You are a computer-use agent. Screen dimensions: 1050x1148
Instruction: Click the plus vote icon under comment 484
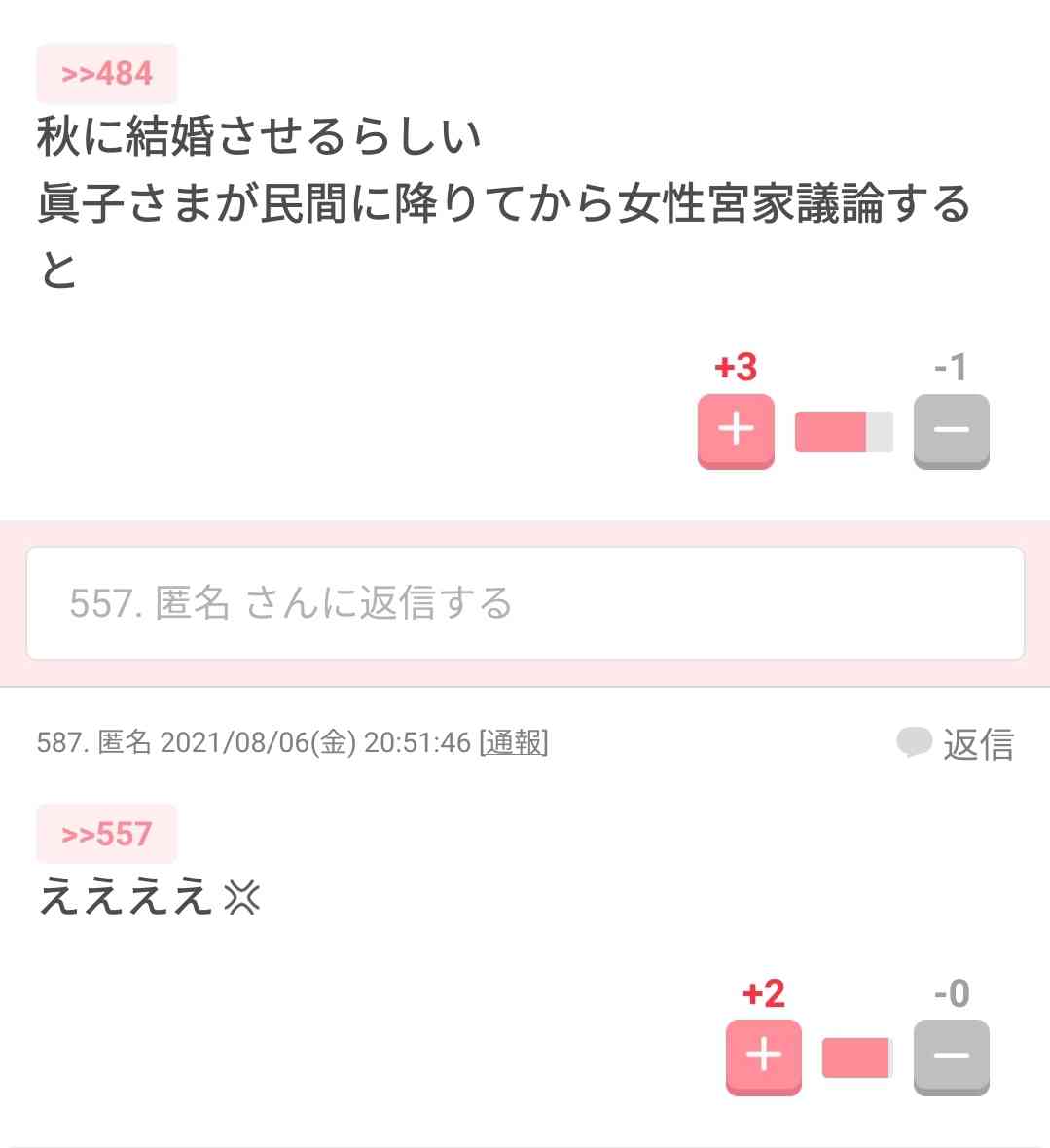(x=735, y=431)
